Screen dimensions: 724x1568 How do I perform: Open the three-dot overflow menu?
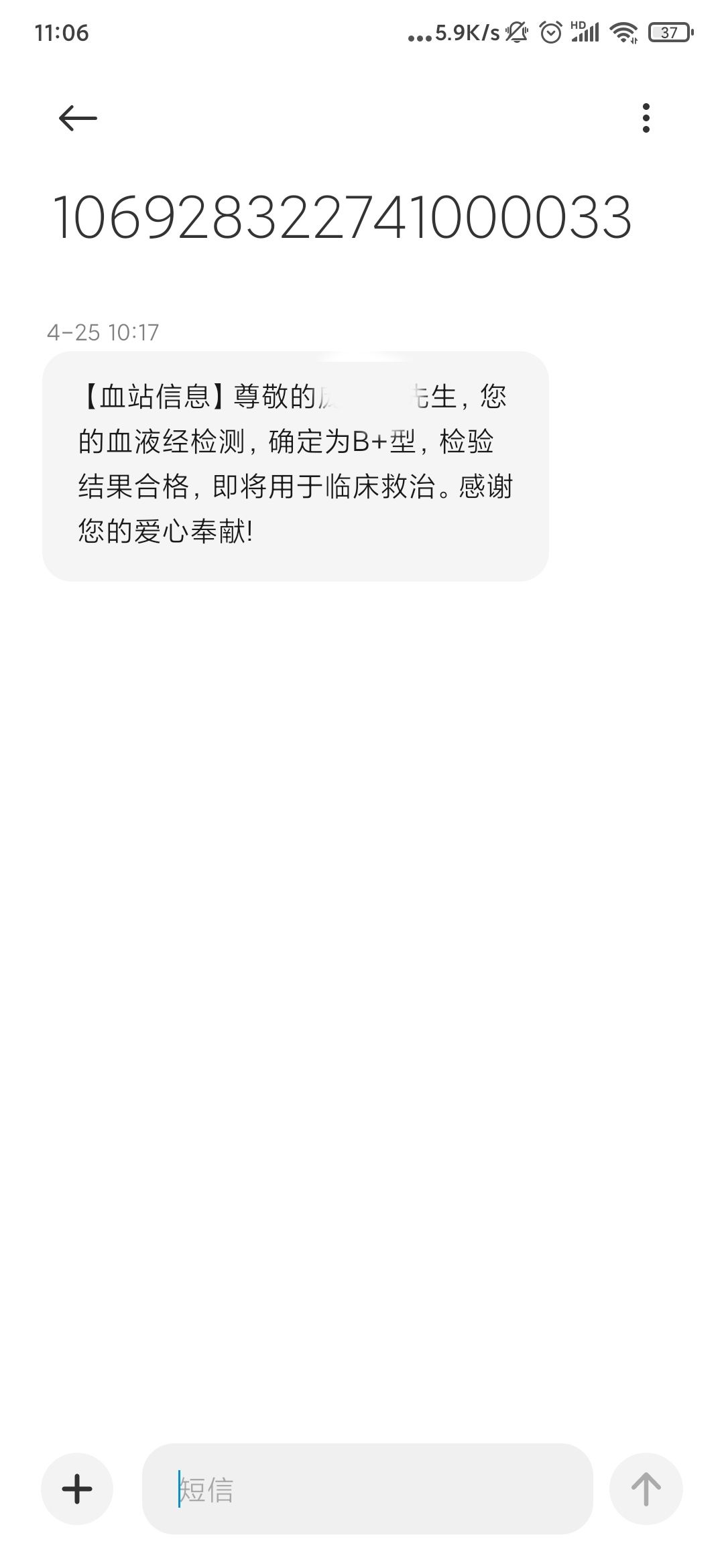coord(646,118)
